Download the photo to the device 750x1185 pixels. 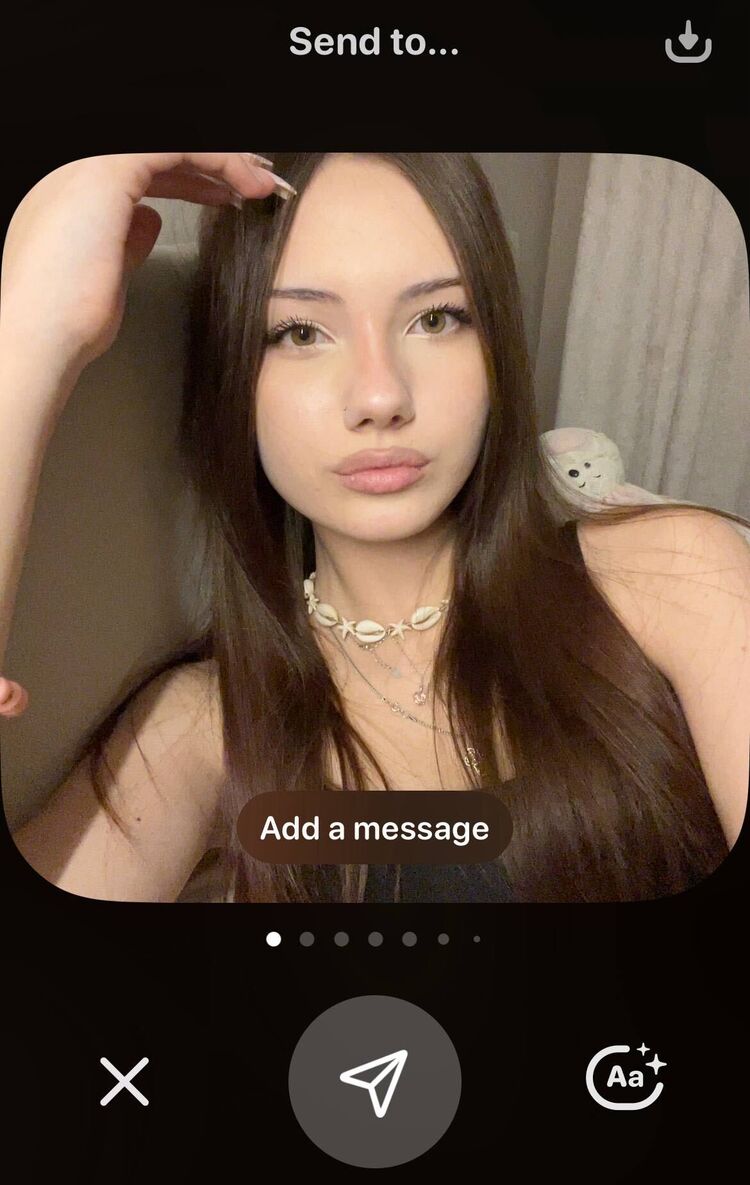[688, 43]
